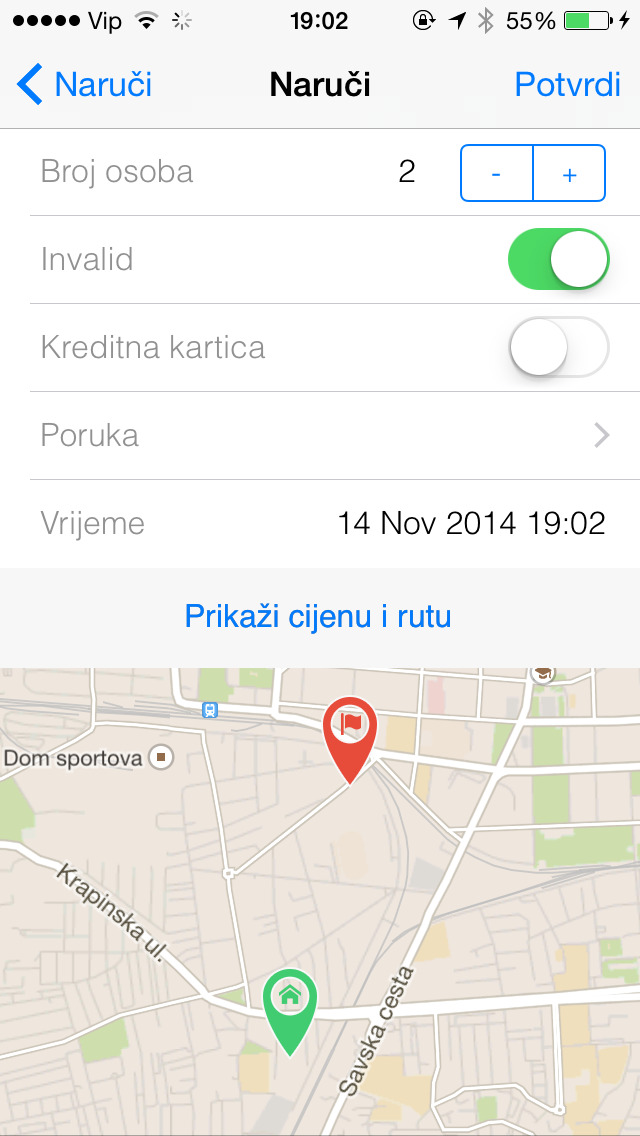This screenshot has height=1136, width=640.
Task: Open the Poruka row
Action: pyautogui.click(x=320, y=435)
